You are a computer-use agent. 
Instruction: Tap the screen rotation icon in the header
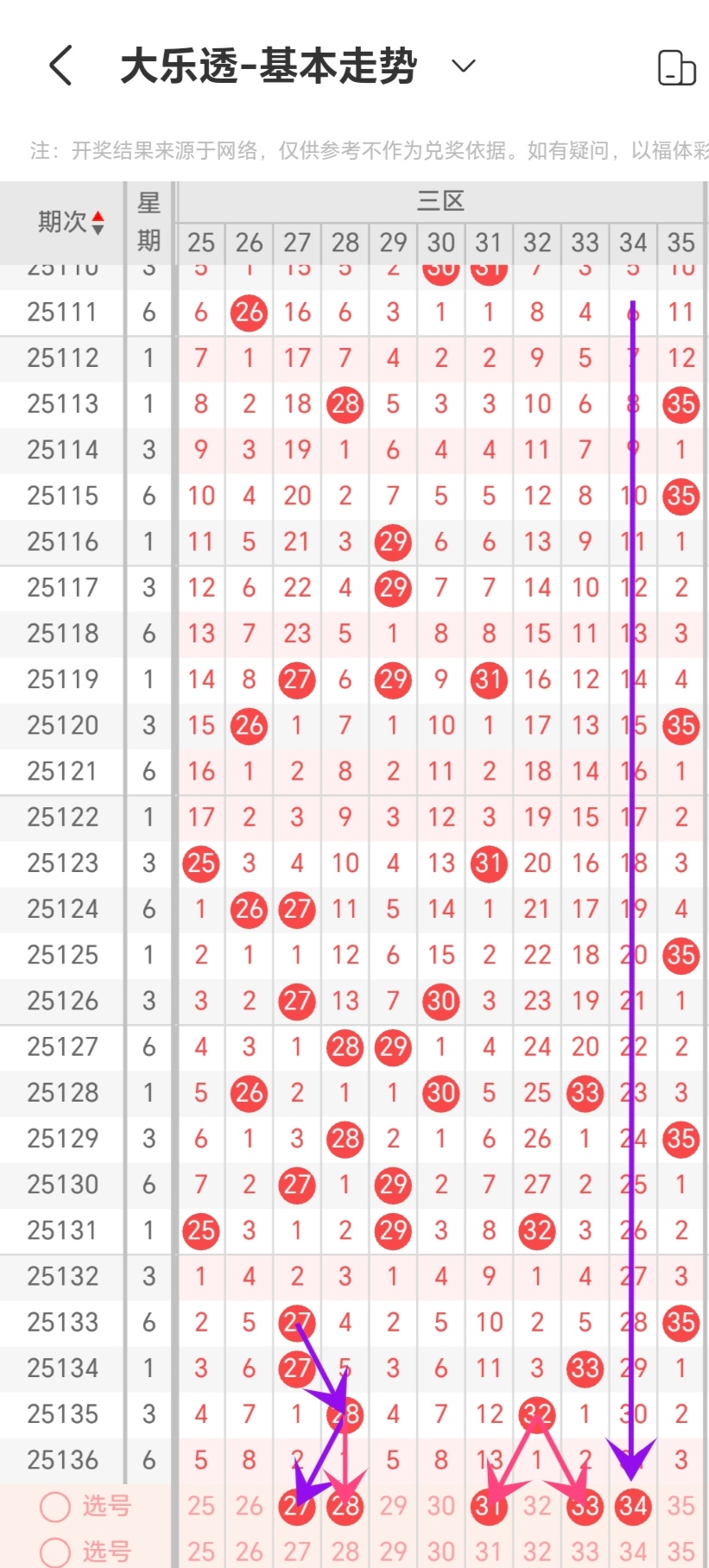coord(676,67)
